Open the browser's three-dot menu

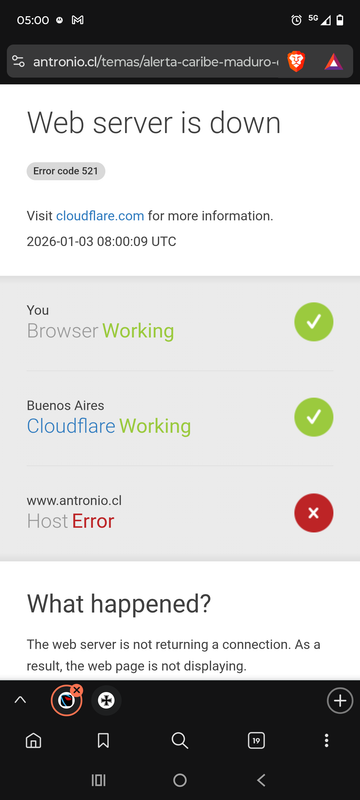click(x=326, y=740)
